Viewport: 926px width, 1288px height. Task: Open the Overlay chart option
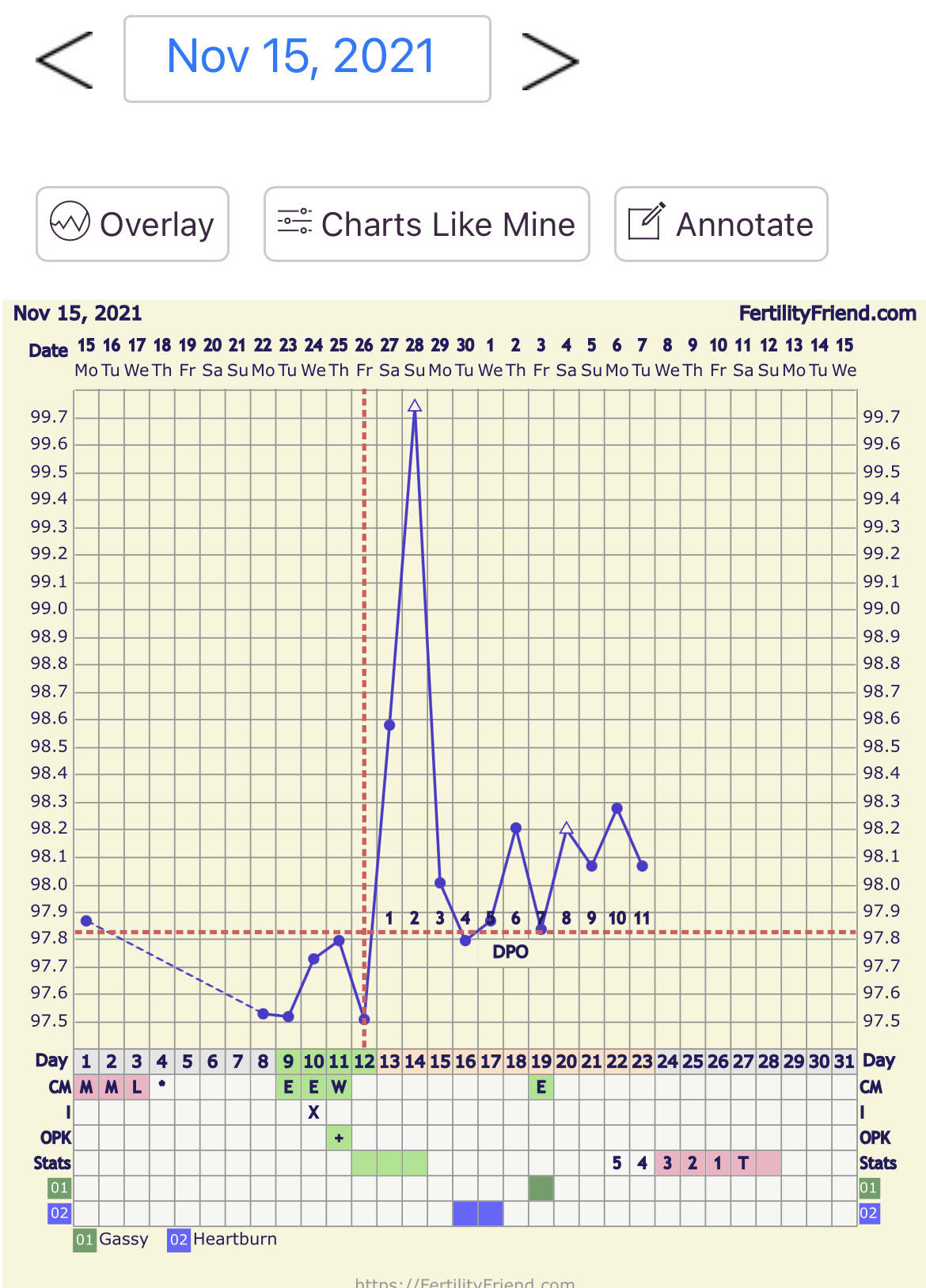132,224
